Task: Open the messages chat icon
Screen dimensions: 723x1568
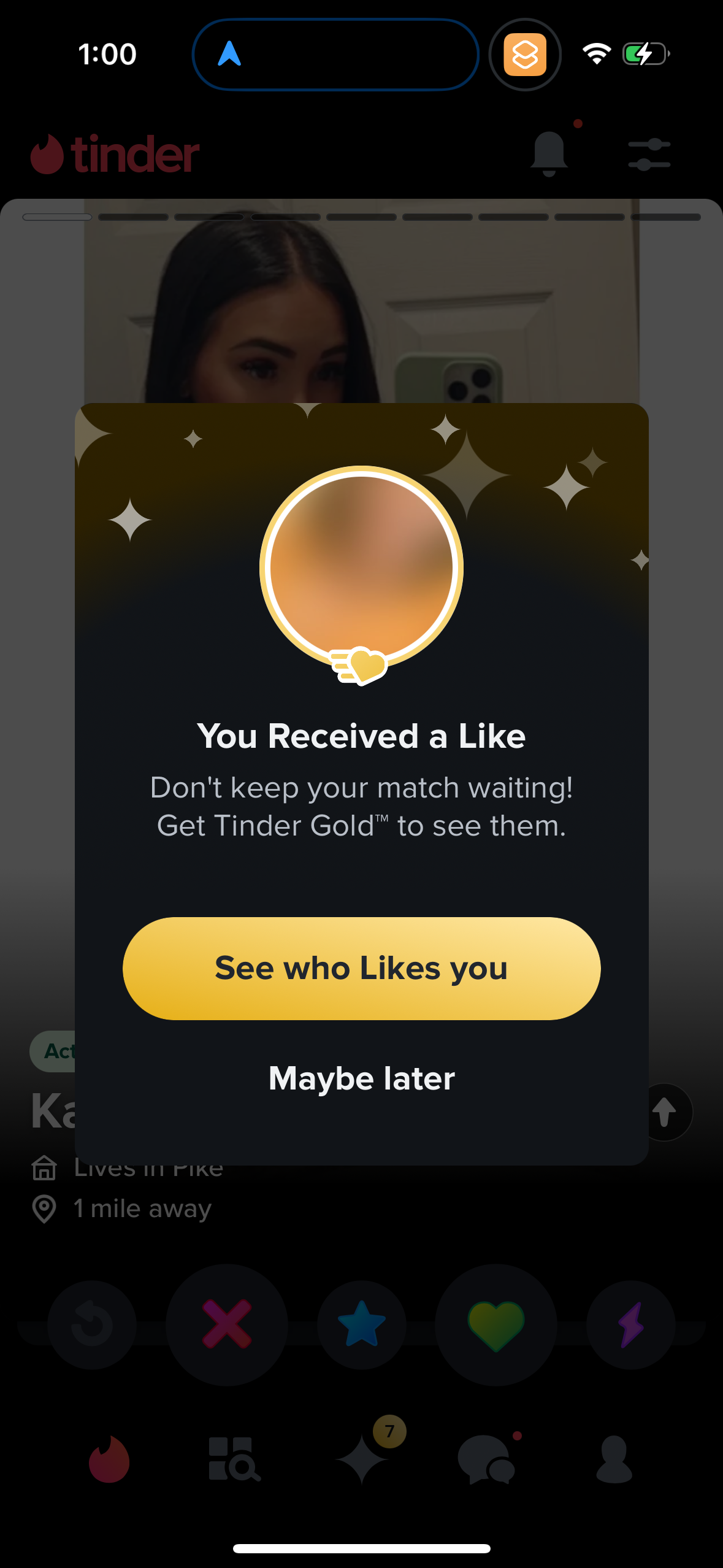Action: coord(488,1461)
